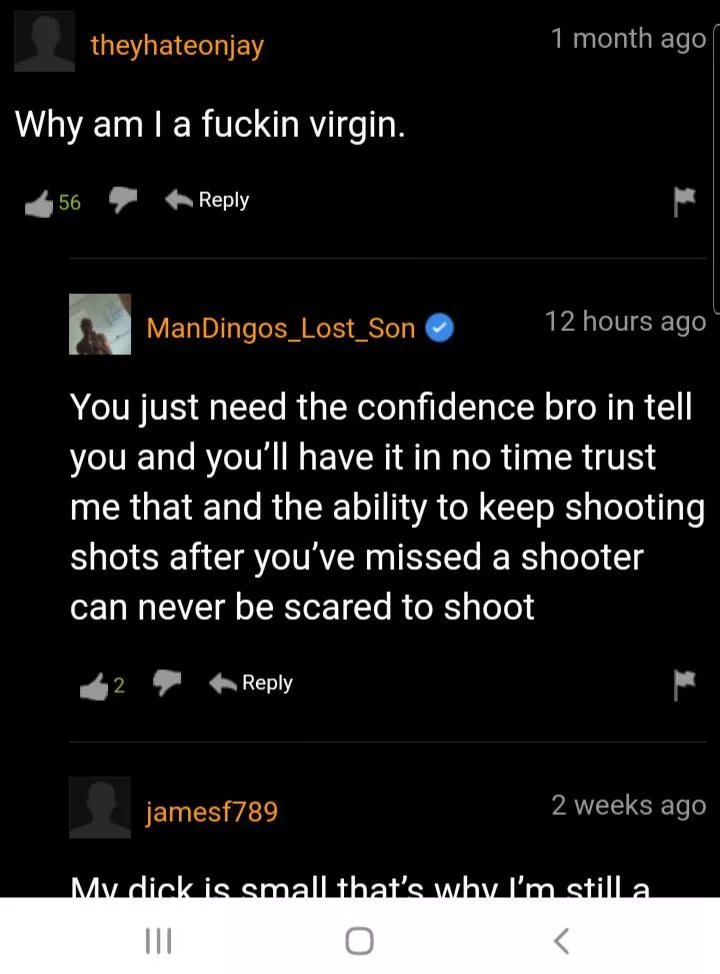Open jamesf789's profile
This screenshot has width=720, height=974.
tap(211, 811)
